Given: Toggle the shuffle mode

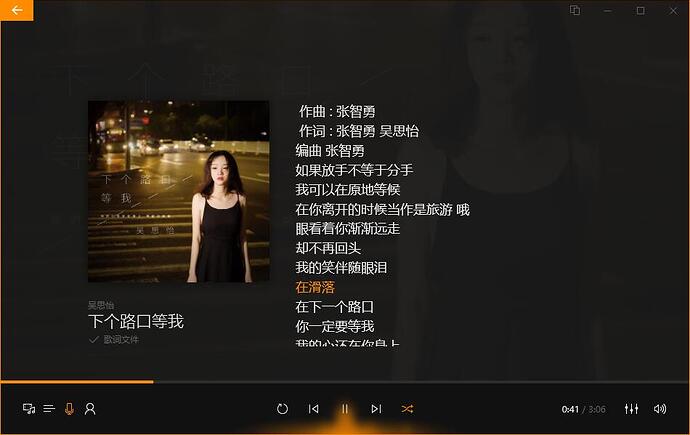Looking at the screenshot, I should [407, 409].
